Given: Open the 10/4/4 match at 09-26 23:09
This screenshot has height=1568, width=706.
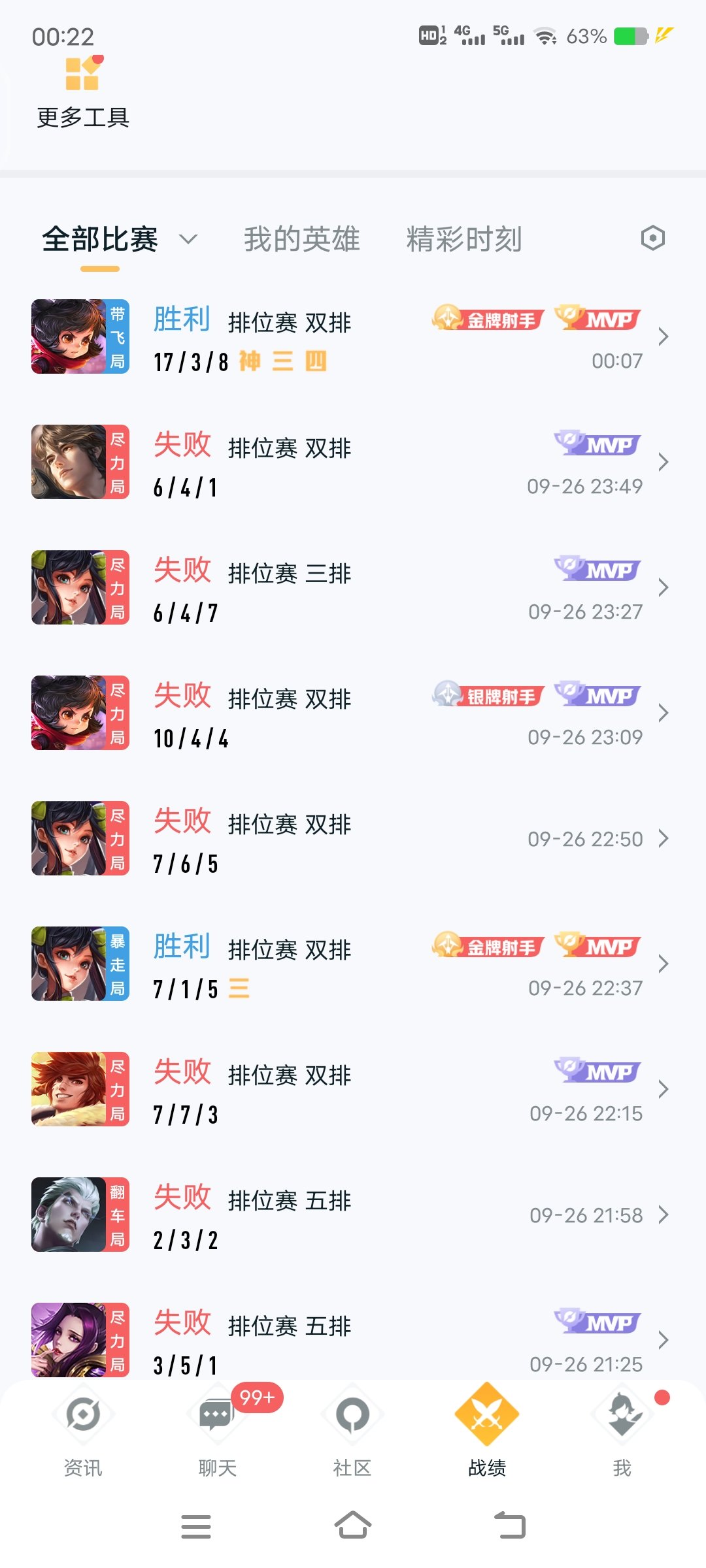Looking at the screenshot, I should [x=353, y=713].
